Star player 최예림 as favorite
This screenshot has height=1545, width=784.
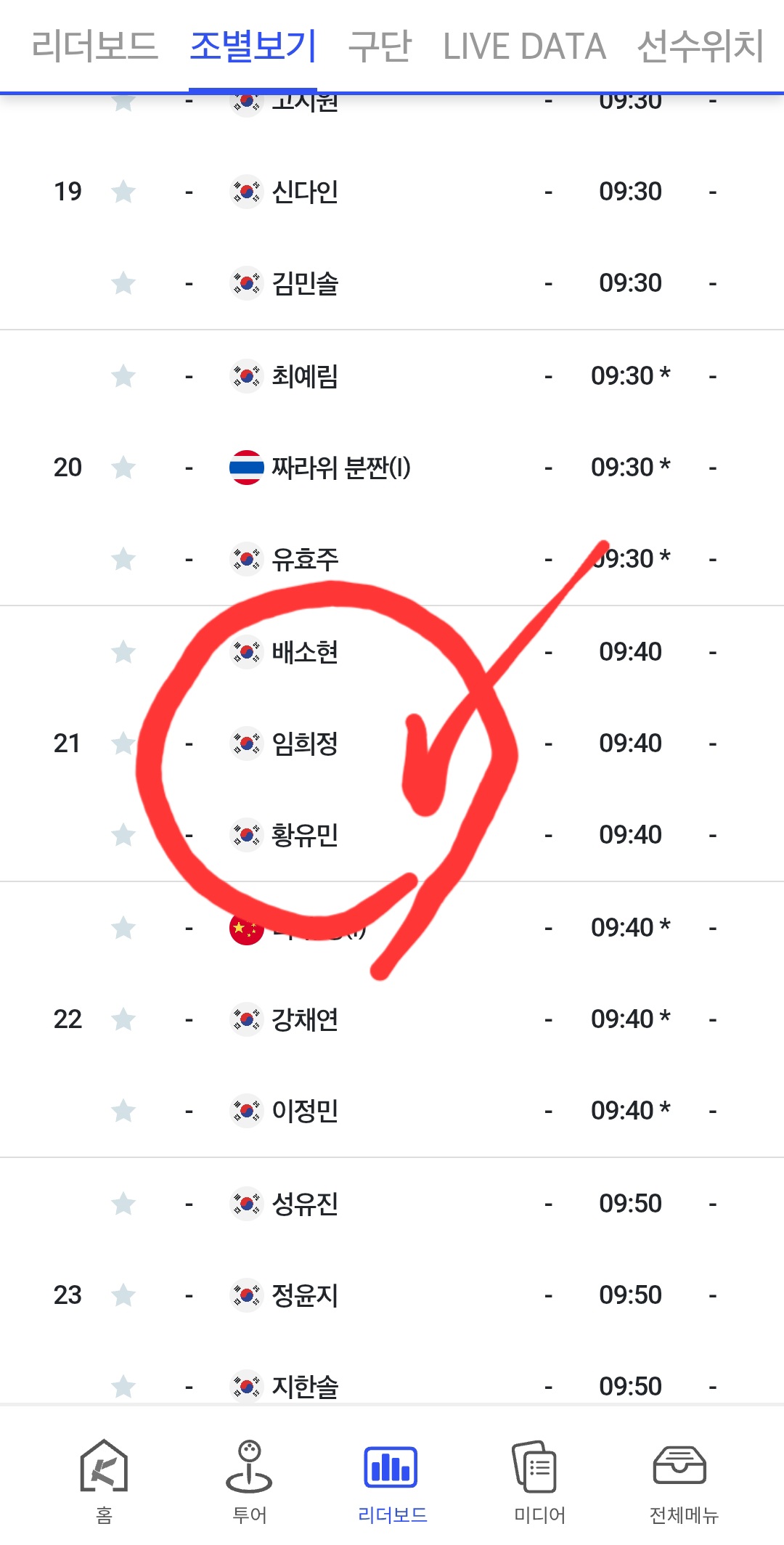123,376
